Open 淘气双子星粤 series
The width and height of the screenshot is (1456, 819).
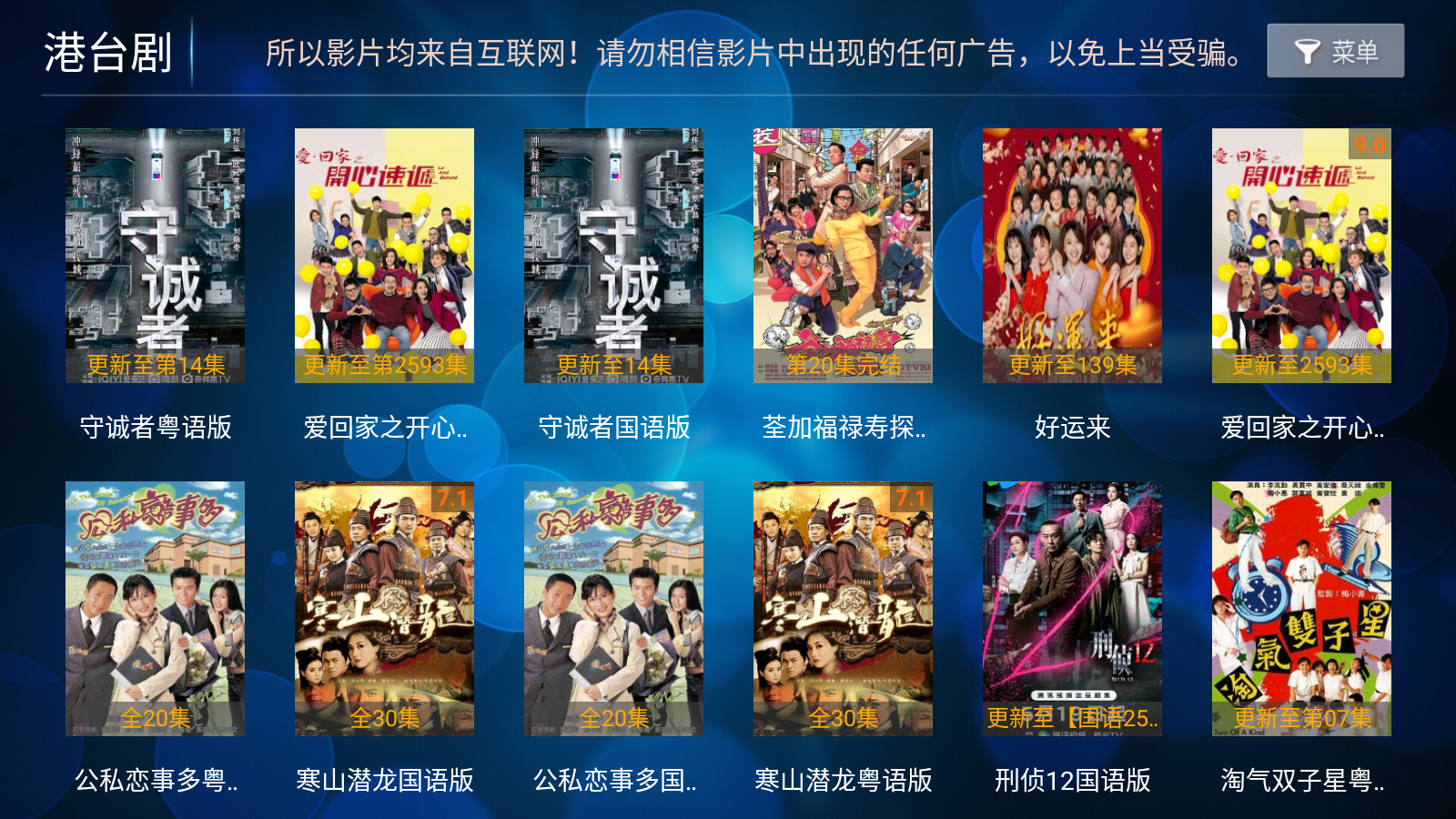pos(1301,609)
